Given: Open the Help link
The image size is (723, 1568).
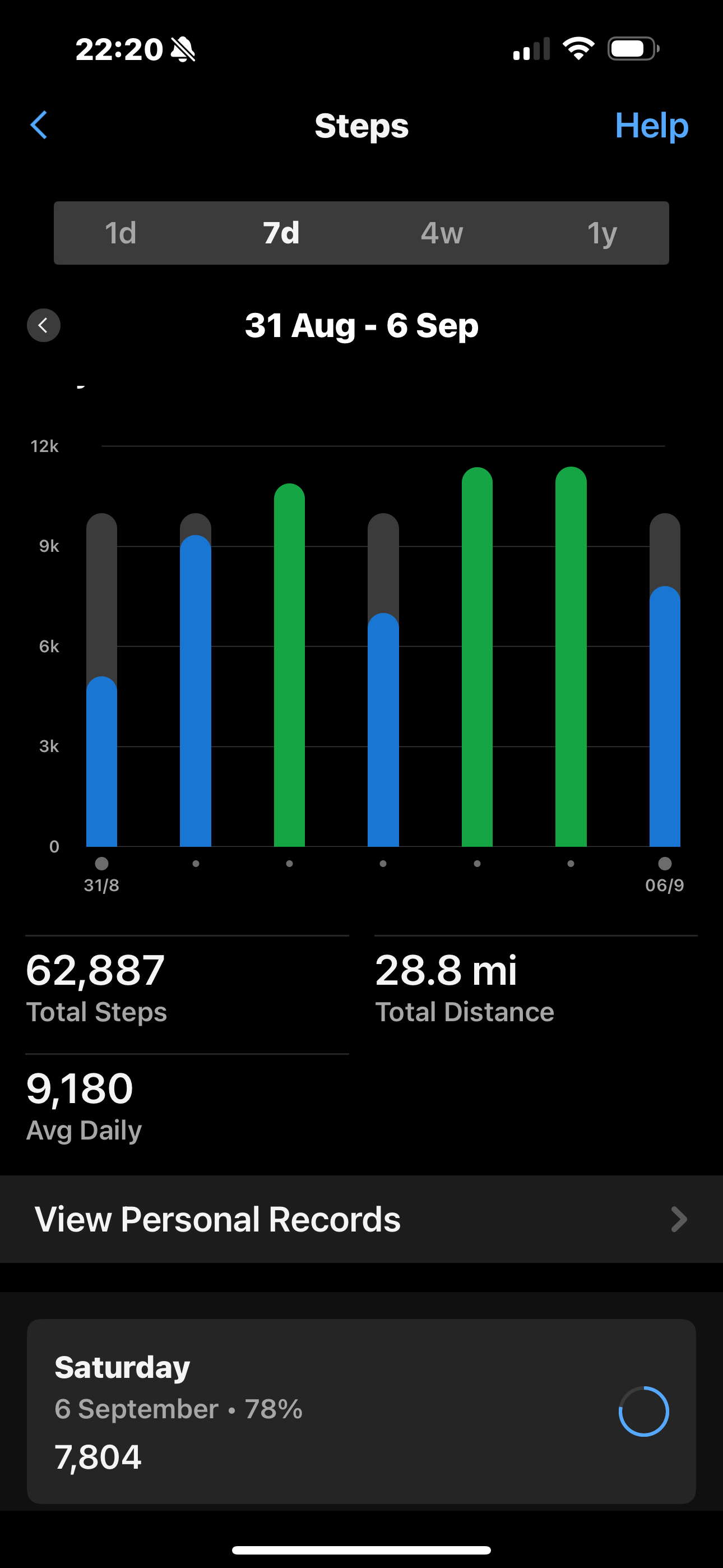Looking at the screenshot, I should point(651,126).
